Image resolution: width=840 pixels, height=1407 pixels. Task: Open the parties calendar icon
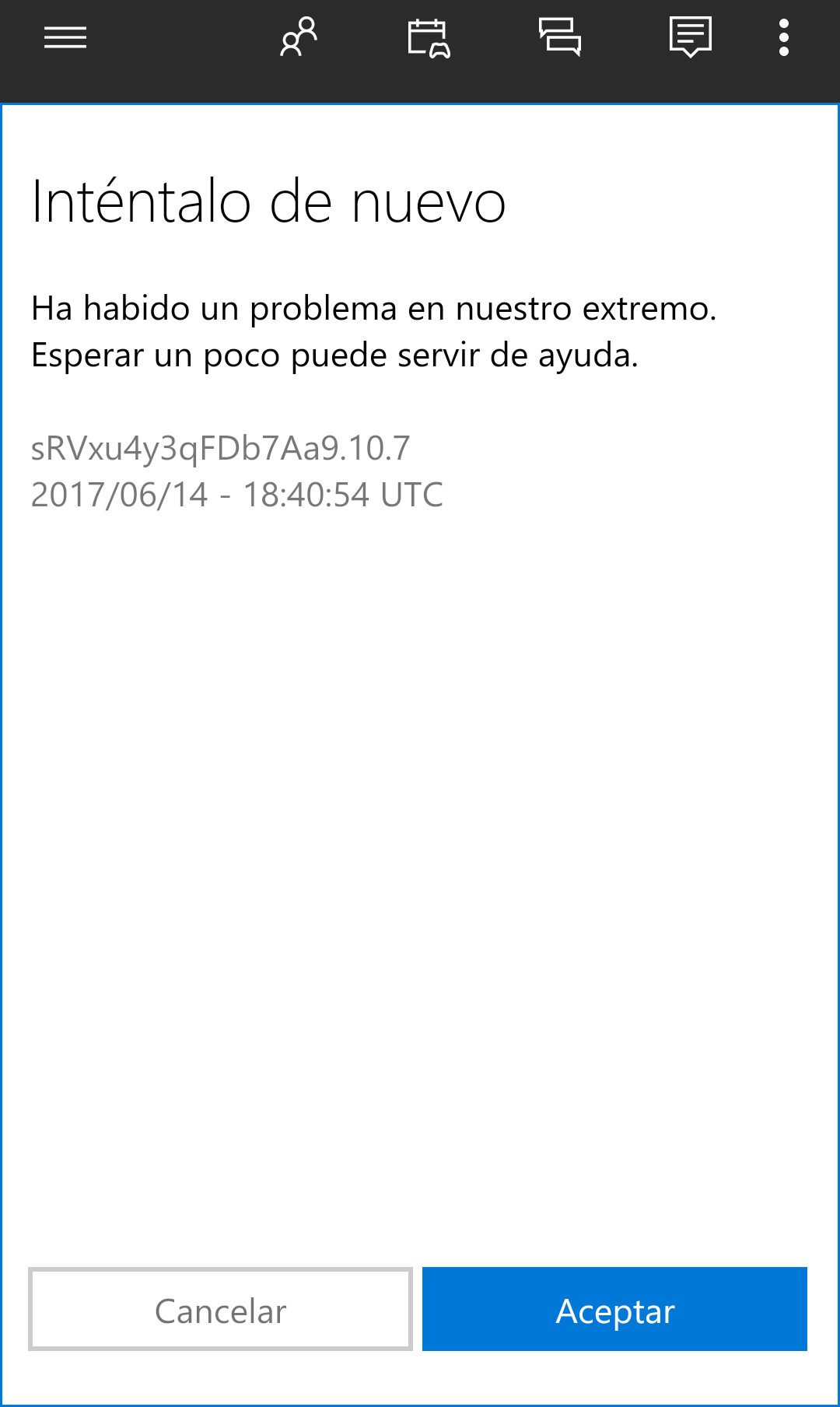click(429, 38)
